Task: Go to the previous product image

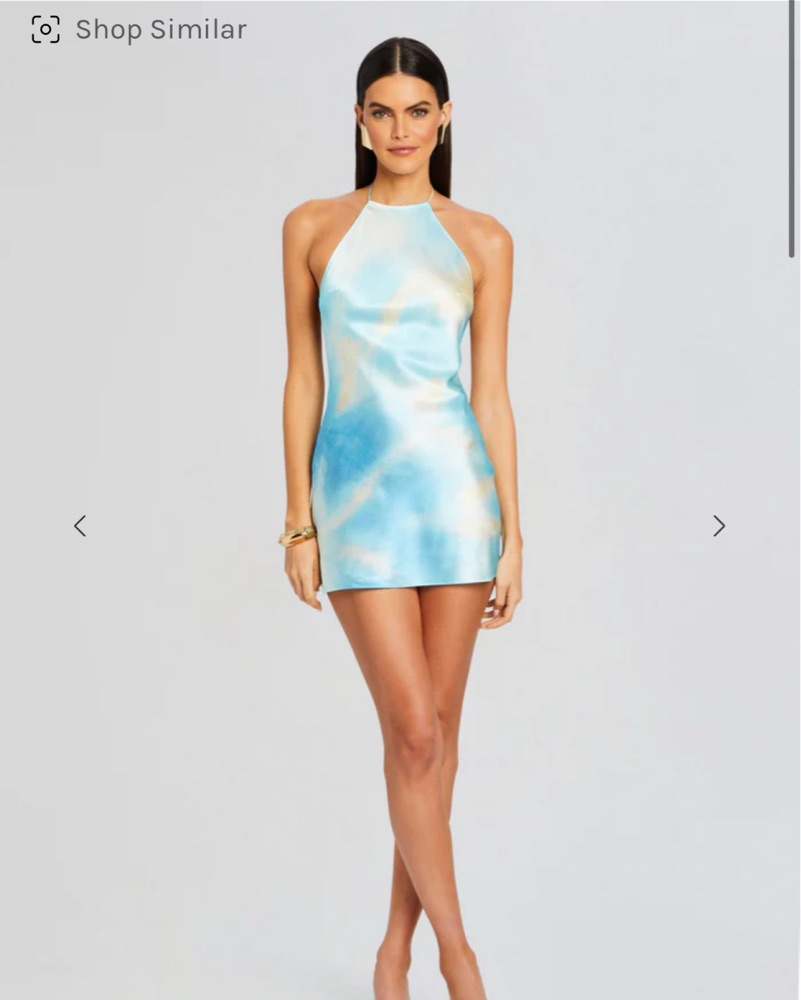Action: pyautogui.click(x=80, y=526)
